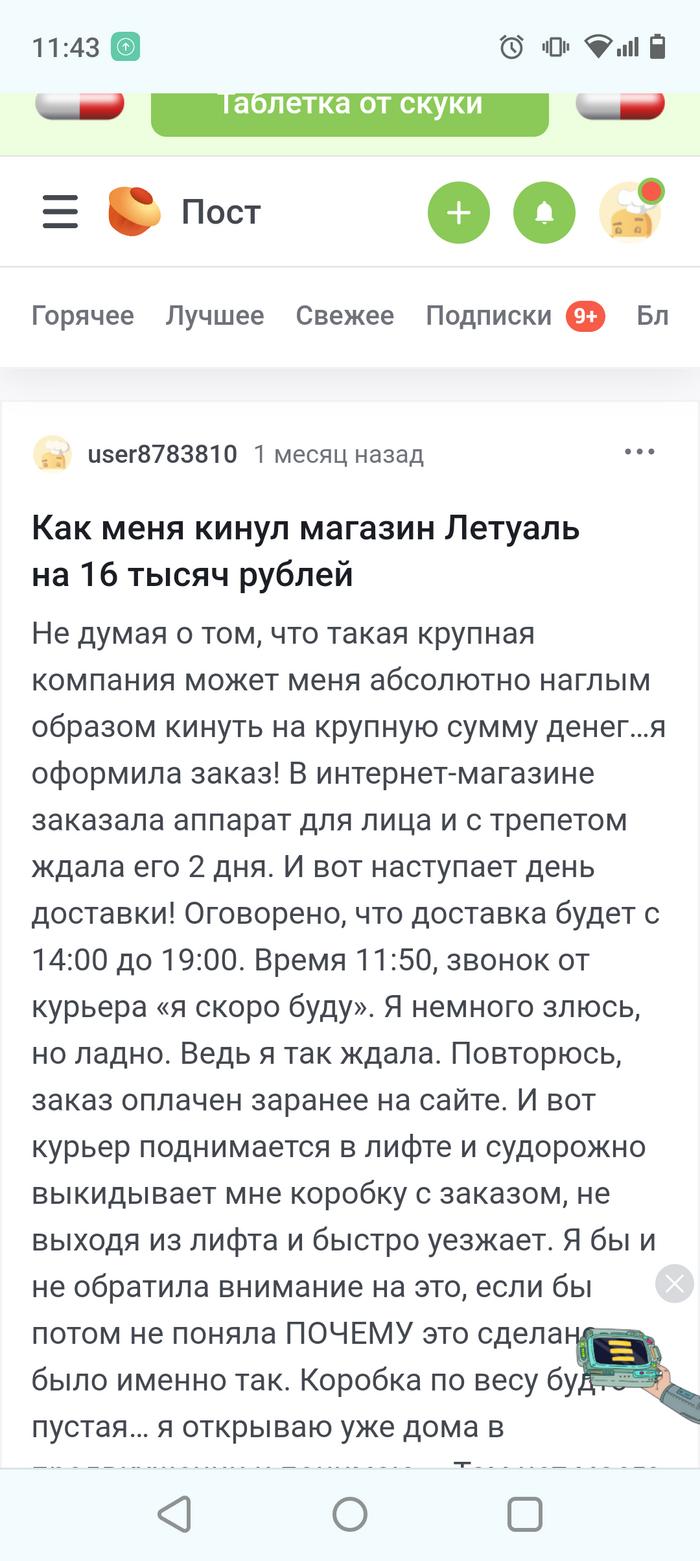Image resolution: width=700 pixels, height=1561 pixels.
Task: Open the post's three-dot overflow menu
Action: pyautogui.click(x=639, y=452)
